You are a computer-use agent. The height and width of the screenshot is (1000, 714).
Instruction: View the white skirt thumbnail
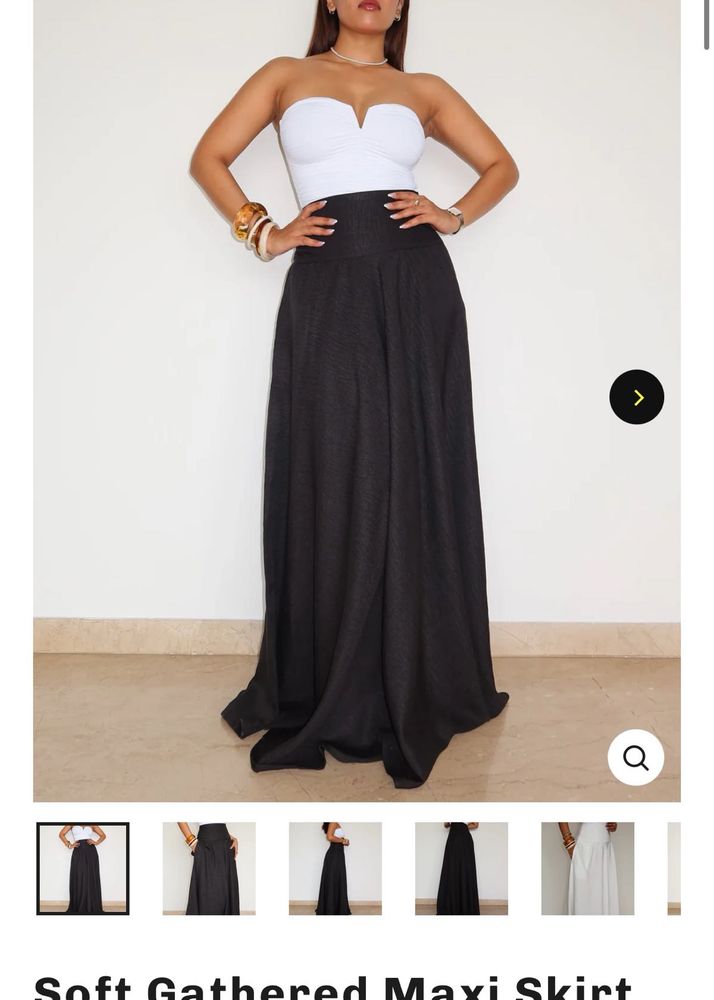click(587, 868)
